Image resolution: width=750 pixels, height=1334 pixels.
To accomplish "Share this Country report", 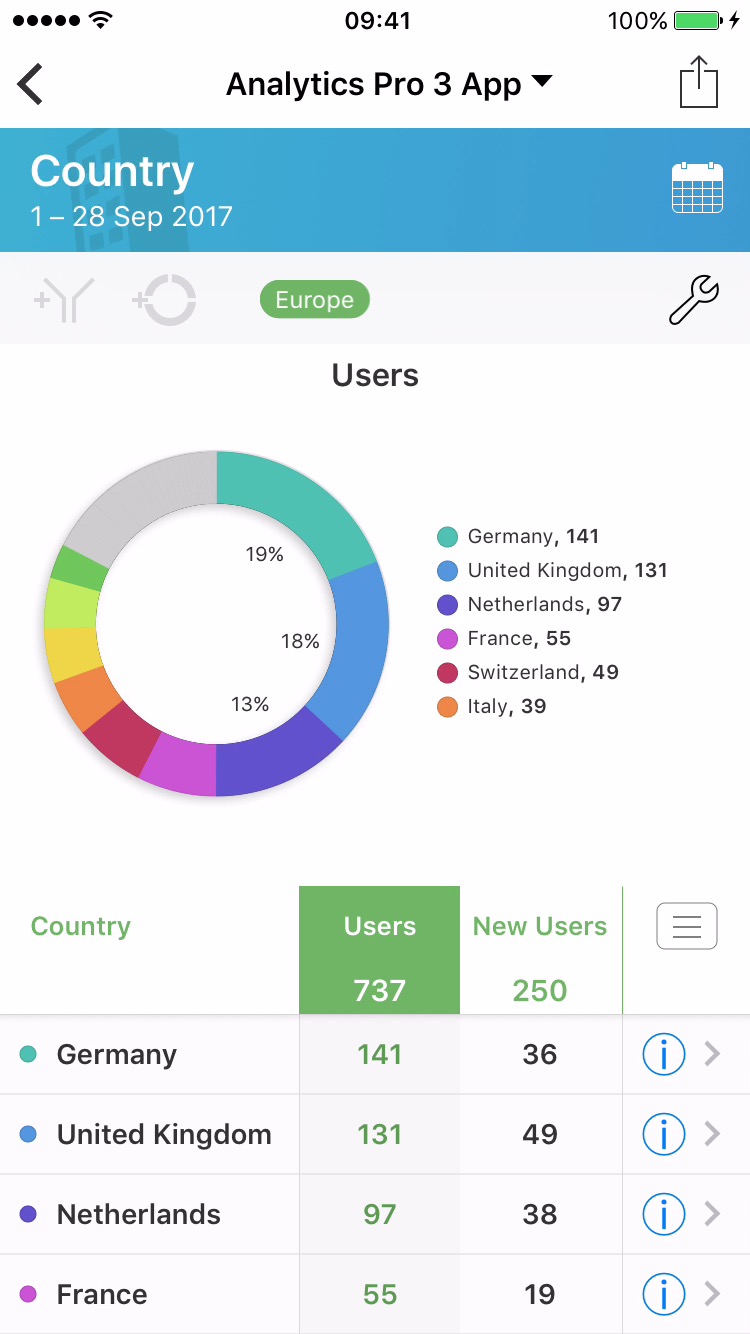I will click(698, 82).
